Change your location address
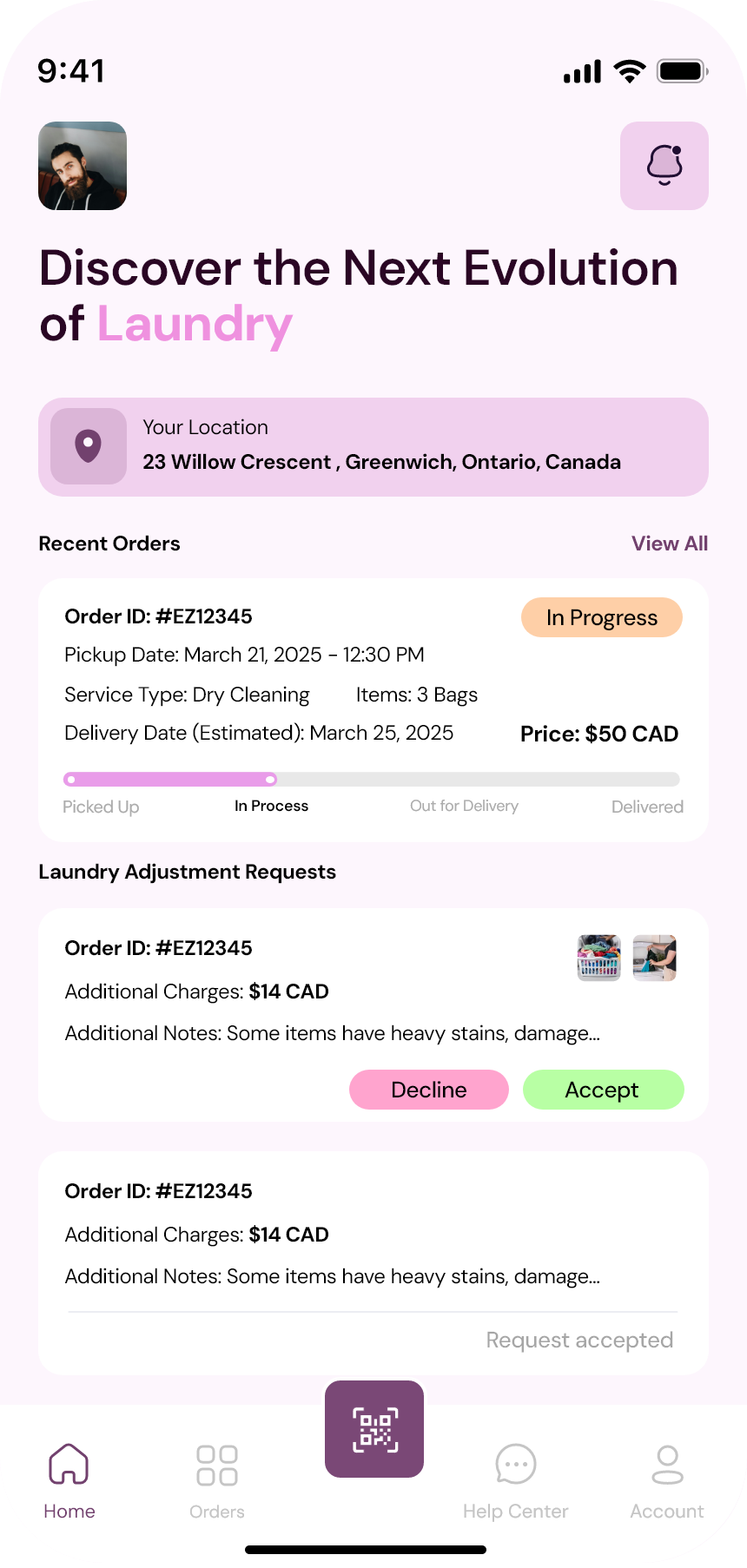Image resolution: width=747 pixels, height=1568 pixels. click(x=373, y=447)
